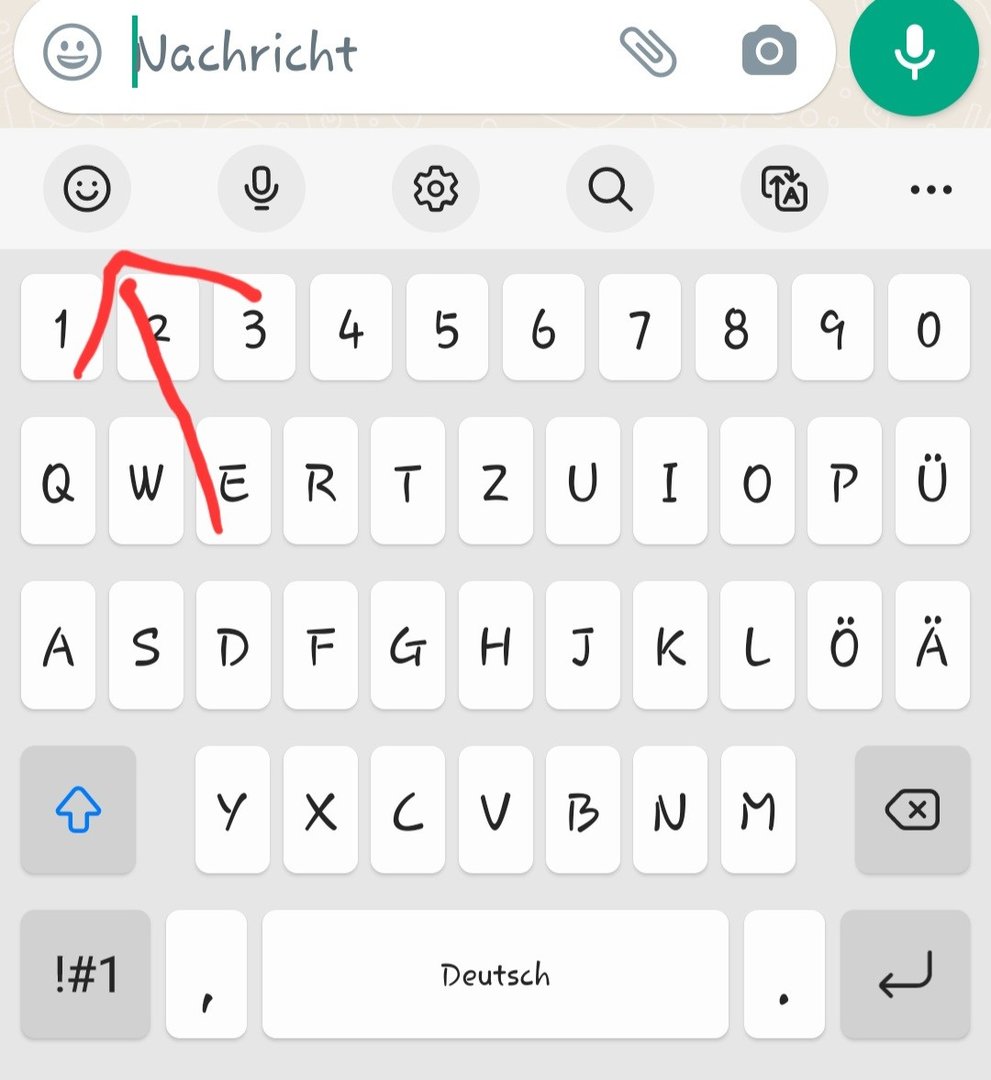Start voice typing from the keyboard toolbar microphone
991x1080 pixels.
coord(261,189)
